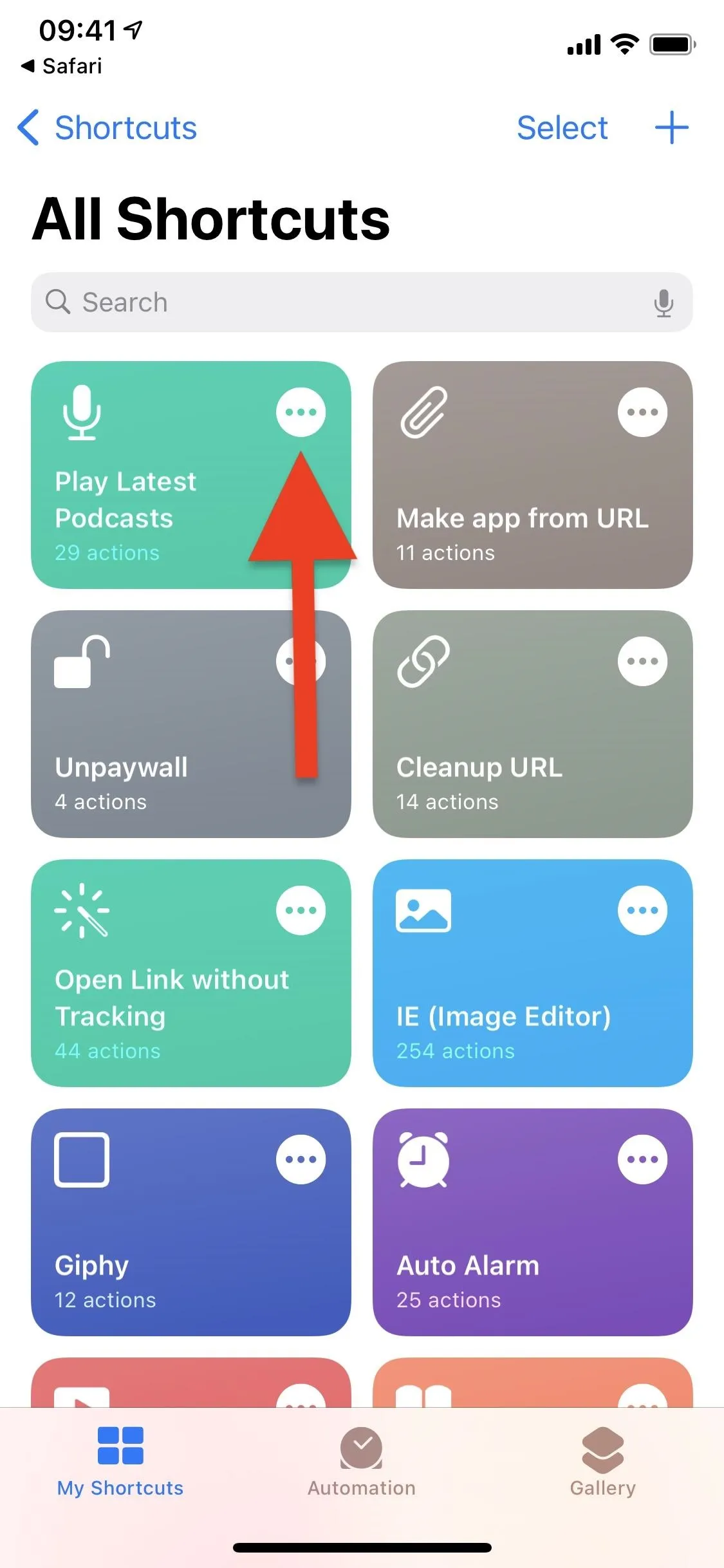Create a new shortcut with plus
Screen dimensions: 724x1568
pos(671,127)
